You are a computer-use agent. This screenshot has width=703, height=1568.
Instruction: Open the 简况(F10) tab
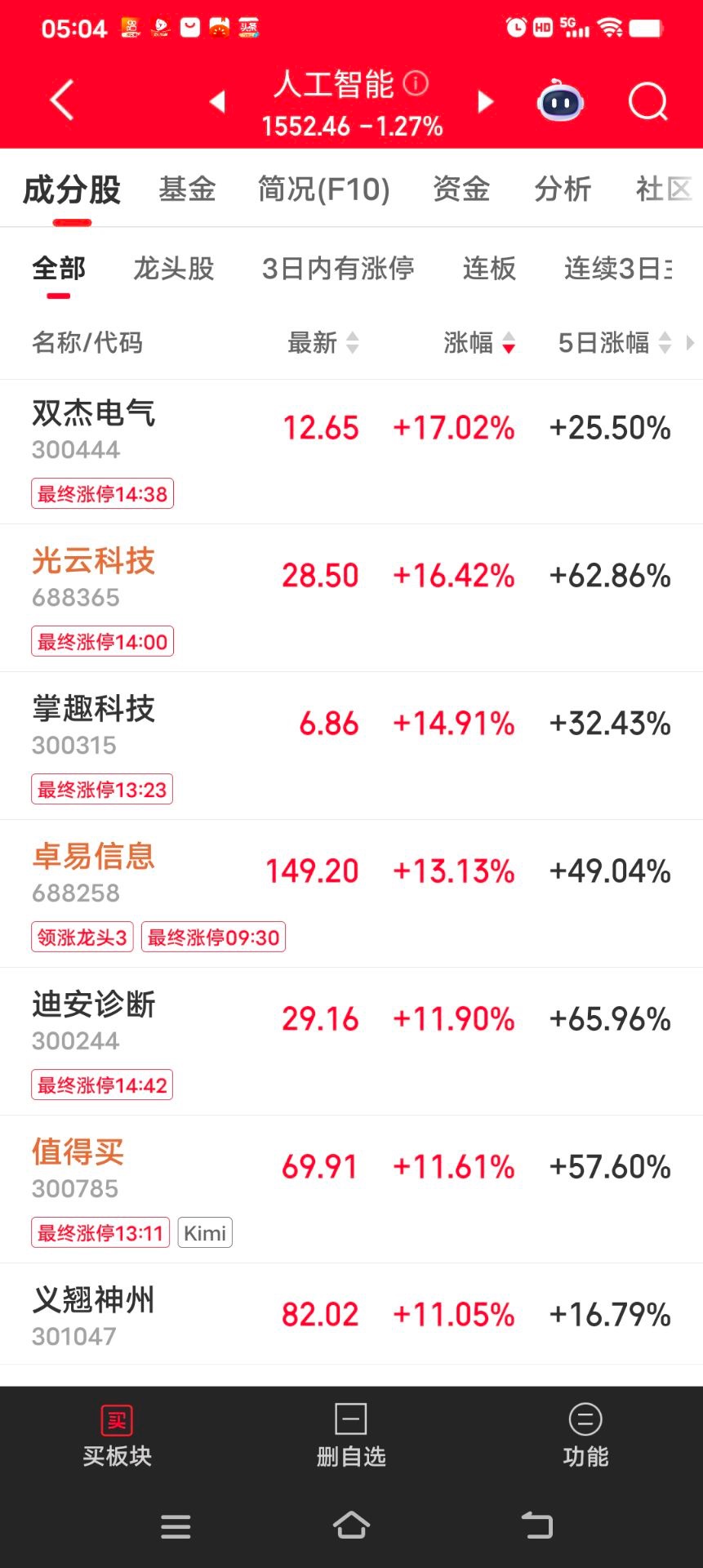pyautogui.click(x=323, y=189)
